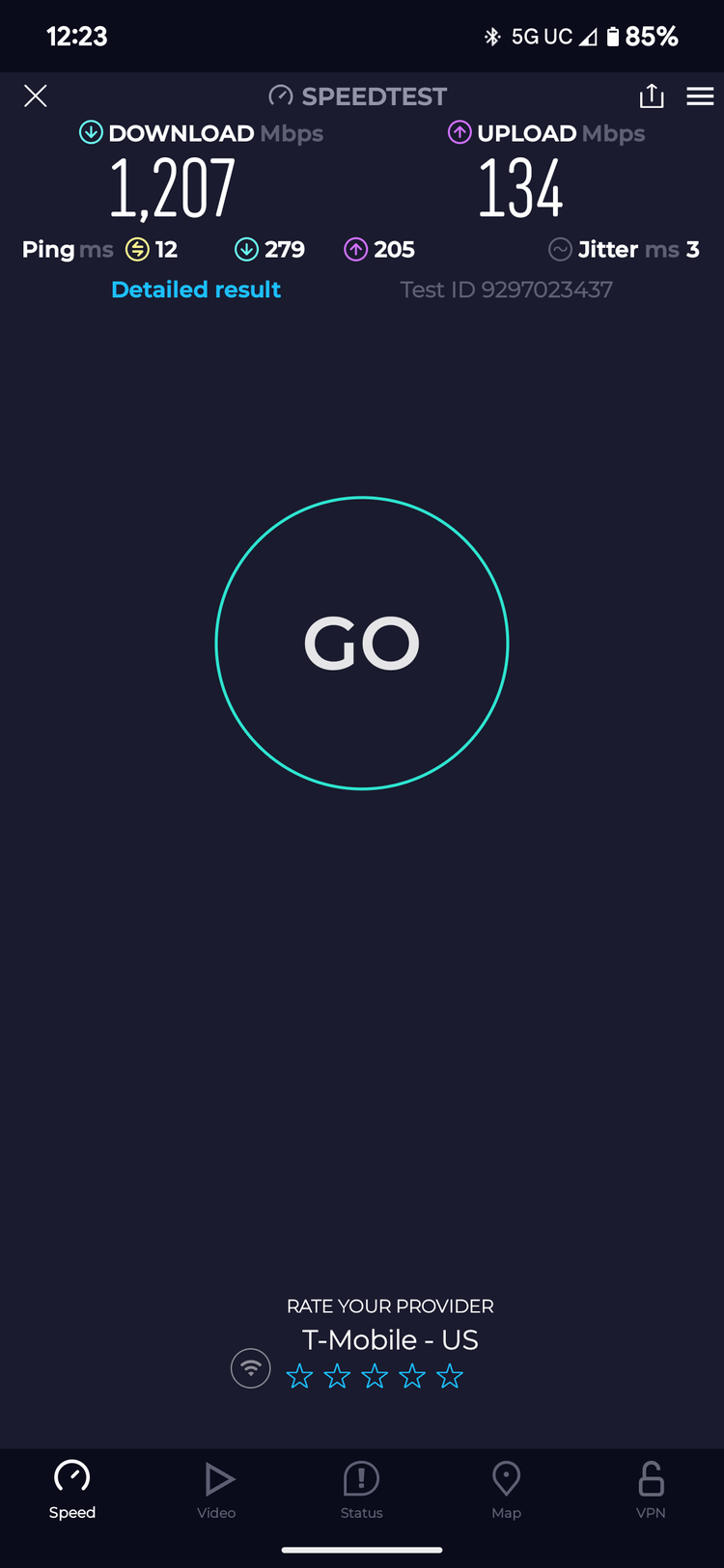
Task: Rate T-Mobile one star
Action: [300, 1376]
